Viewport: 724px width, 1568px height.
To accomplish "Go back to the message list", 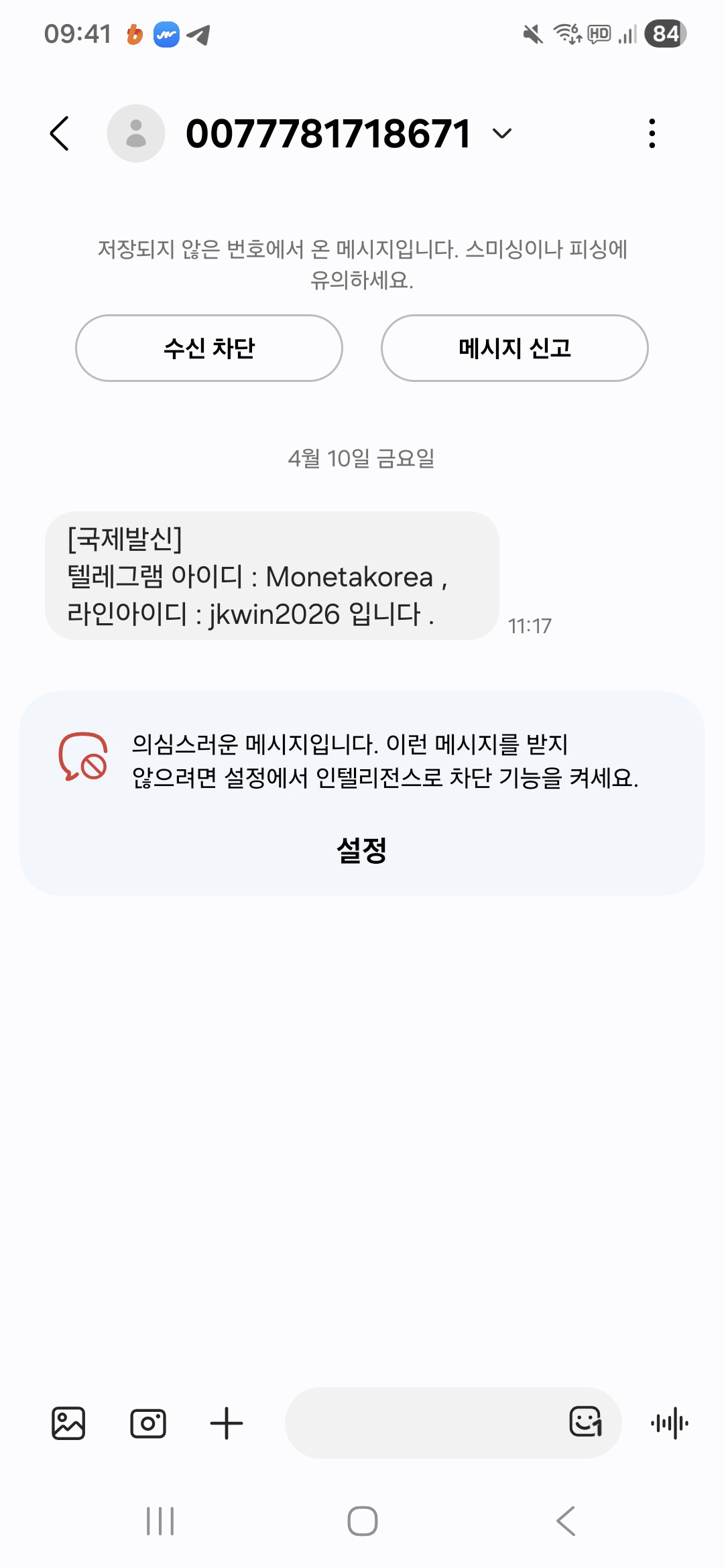I will [x=60, y=133].
